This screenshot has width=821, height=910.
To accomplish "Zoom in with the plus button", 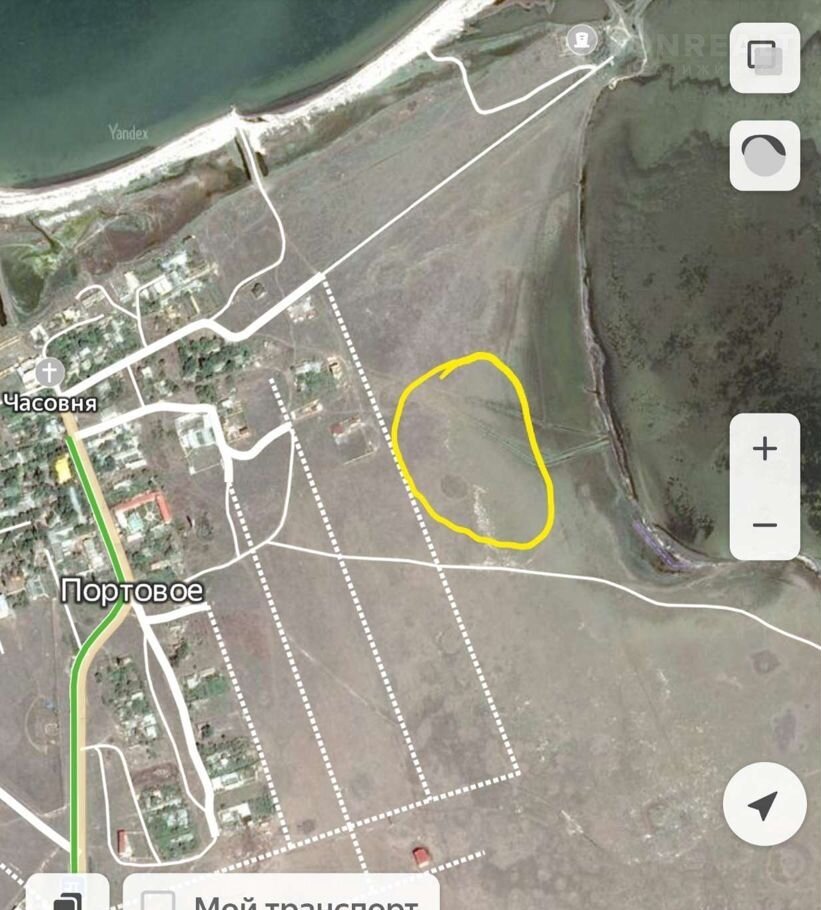I will tap(765, 449).
